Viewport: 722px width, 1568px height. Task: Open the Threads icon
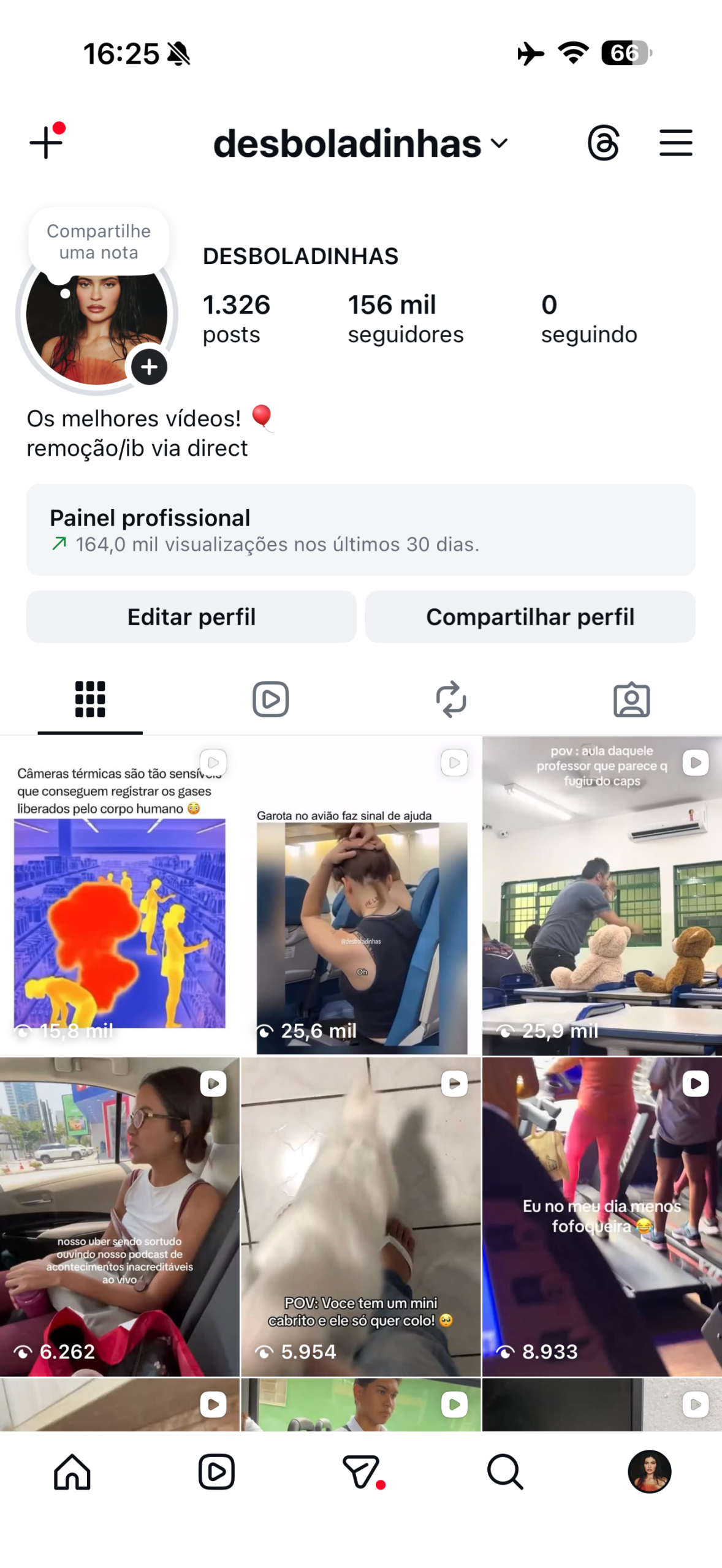click(603, 143)
